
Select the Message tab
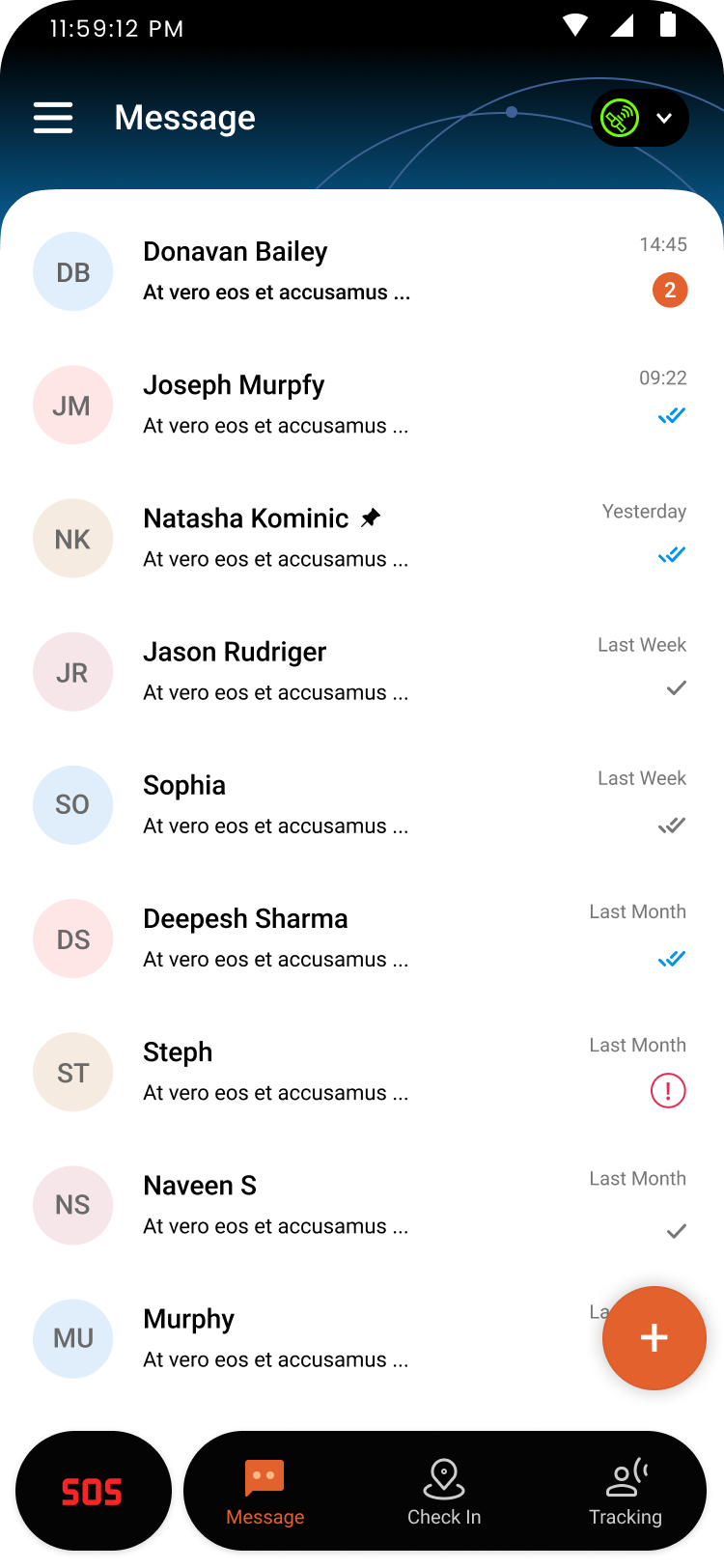[x=265, y=1492]
